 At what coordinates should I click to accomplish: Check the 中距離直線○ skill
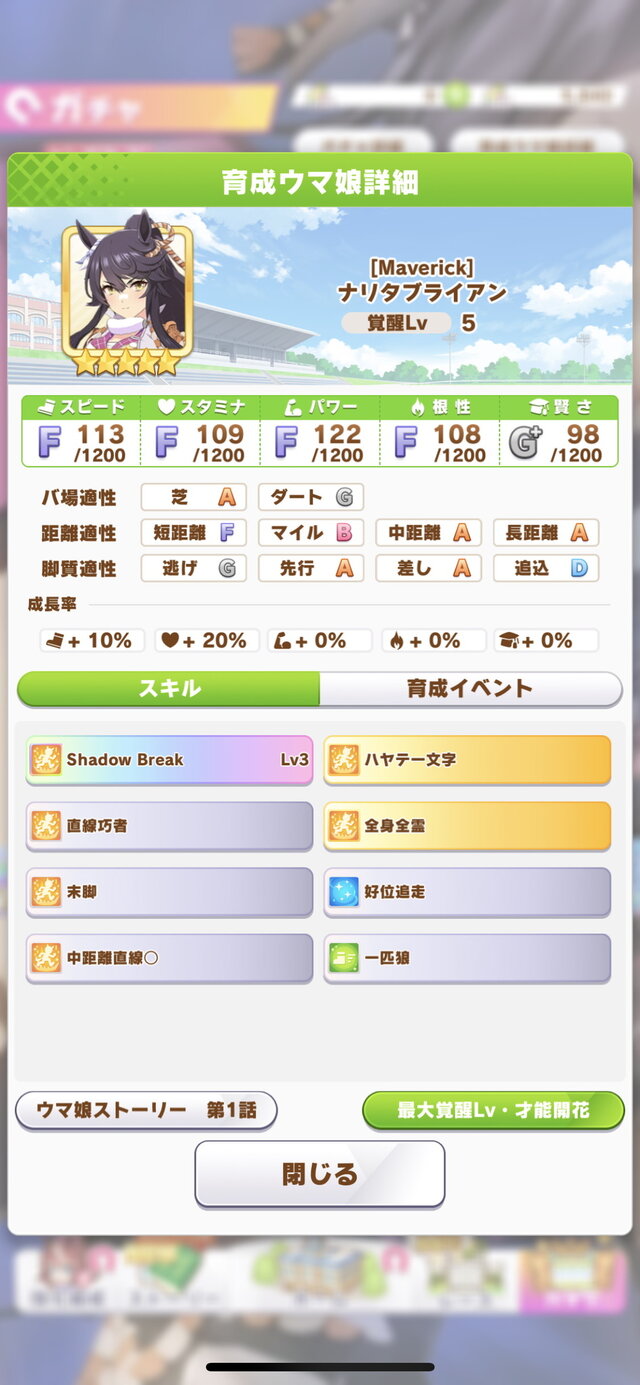coord(169,958)
